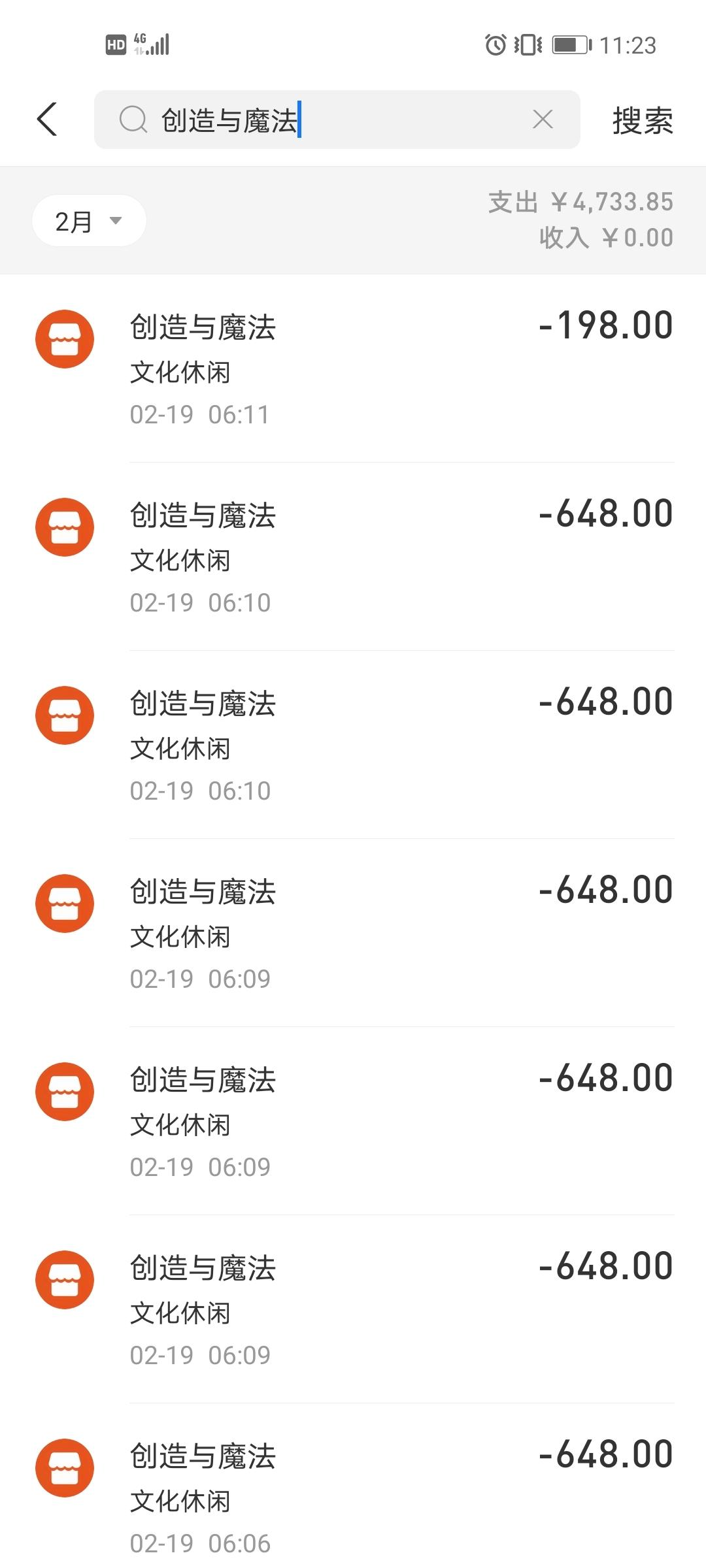Viewport: 706px width, 1568px height.
Task: Tap the 搜索 search button
Action: 643,121
